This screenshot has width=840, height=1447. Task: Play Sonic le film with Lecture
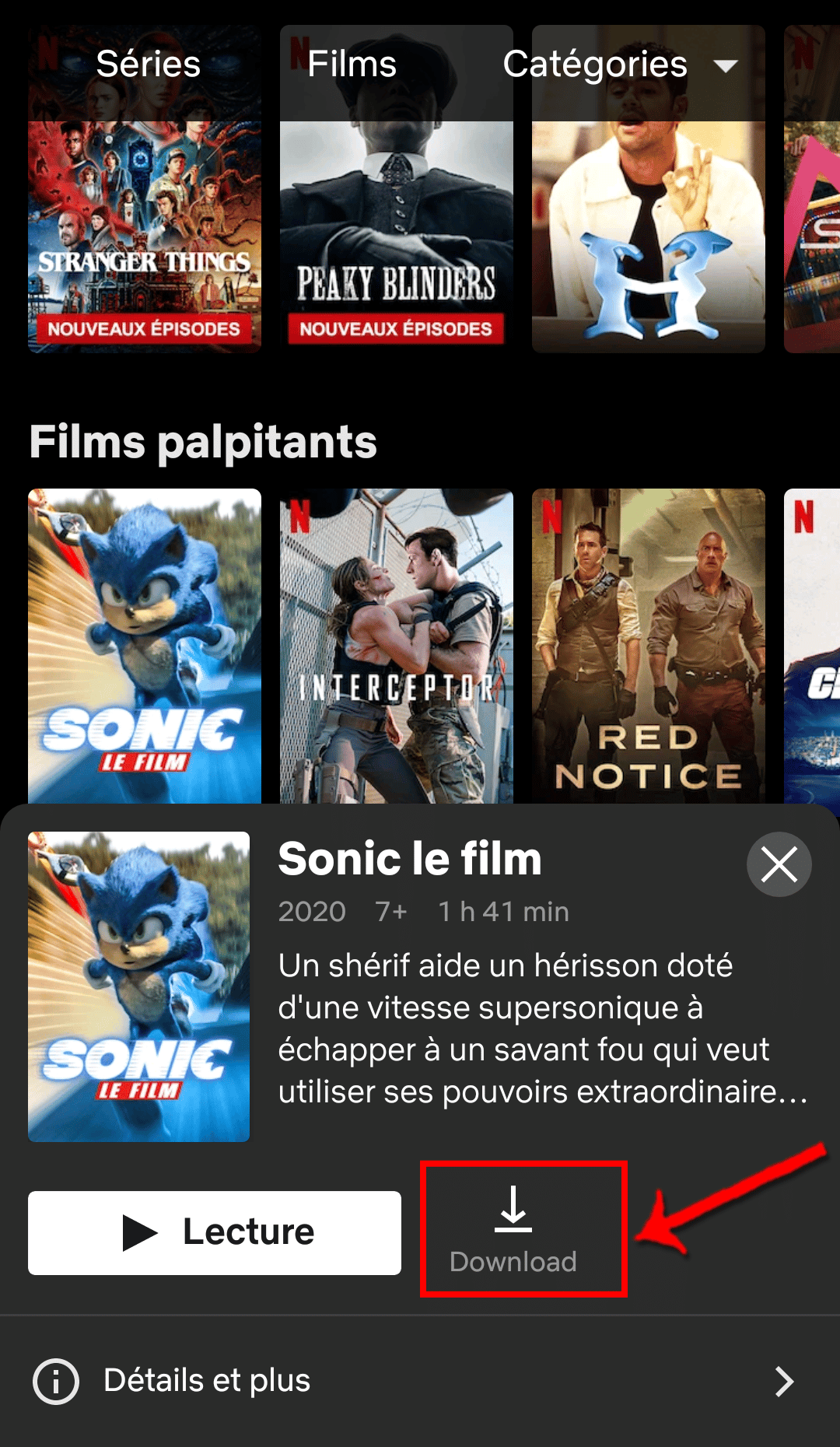pyautogui.click(x=215, y=1232)
